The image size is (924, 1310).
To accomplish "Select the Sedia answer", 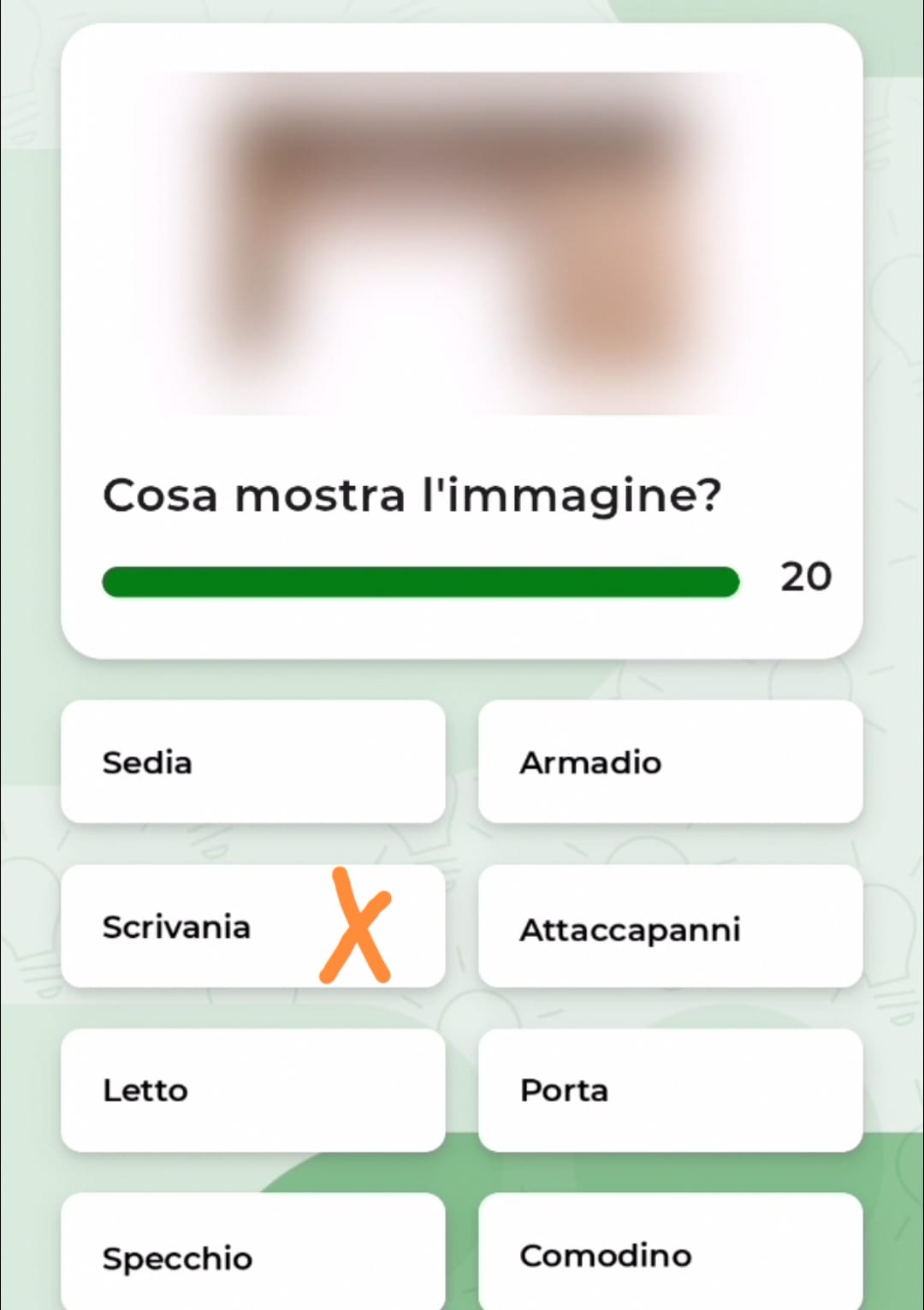I will [252, 762].
